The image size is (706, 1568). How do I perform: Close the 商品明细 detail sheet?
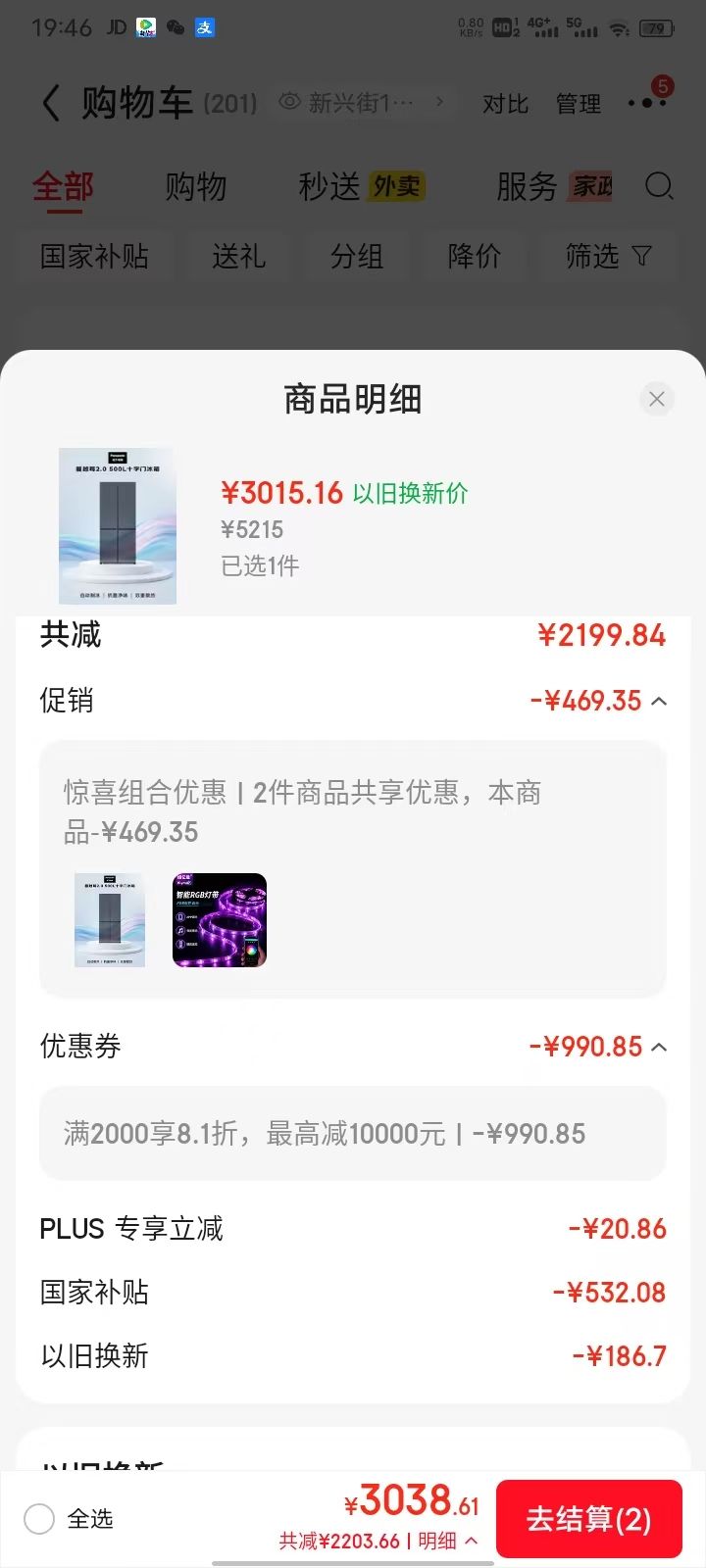[x=656, y=399]
